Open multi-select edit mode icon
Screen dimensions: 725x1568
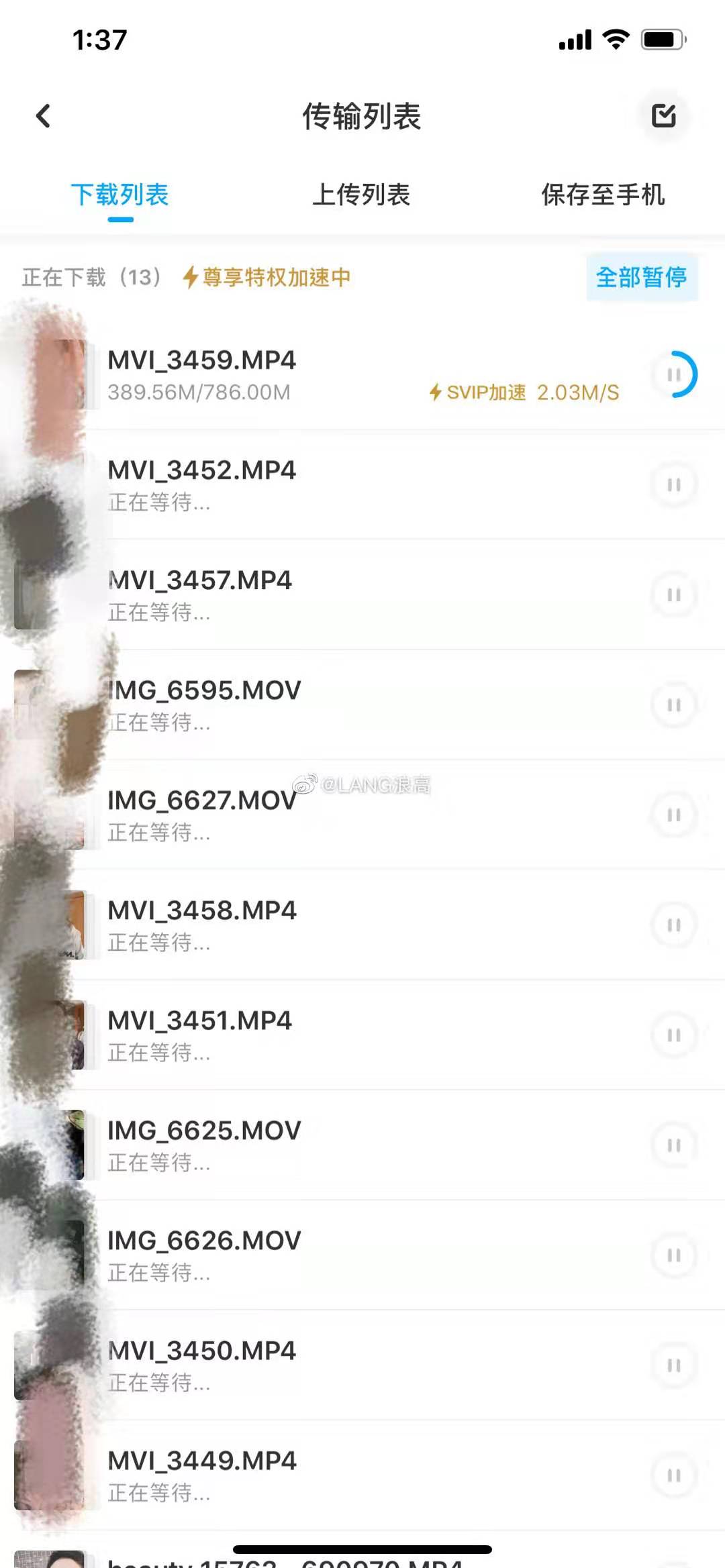[663, 116]
